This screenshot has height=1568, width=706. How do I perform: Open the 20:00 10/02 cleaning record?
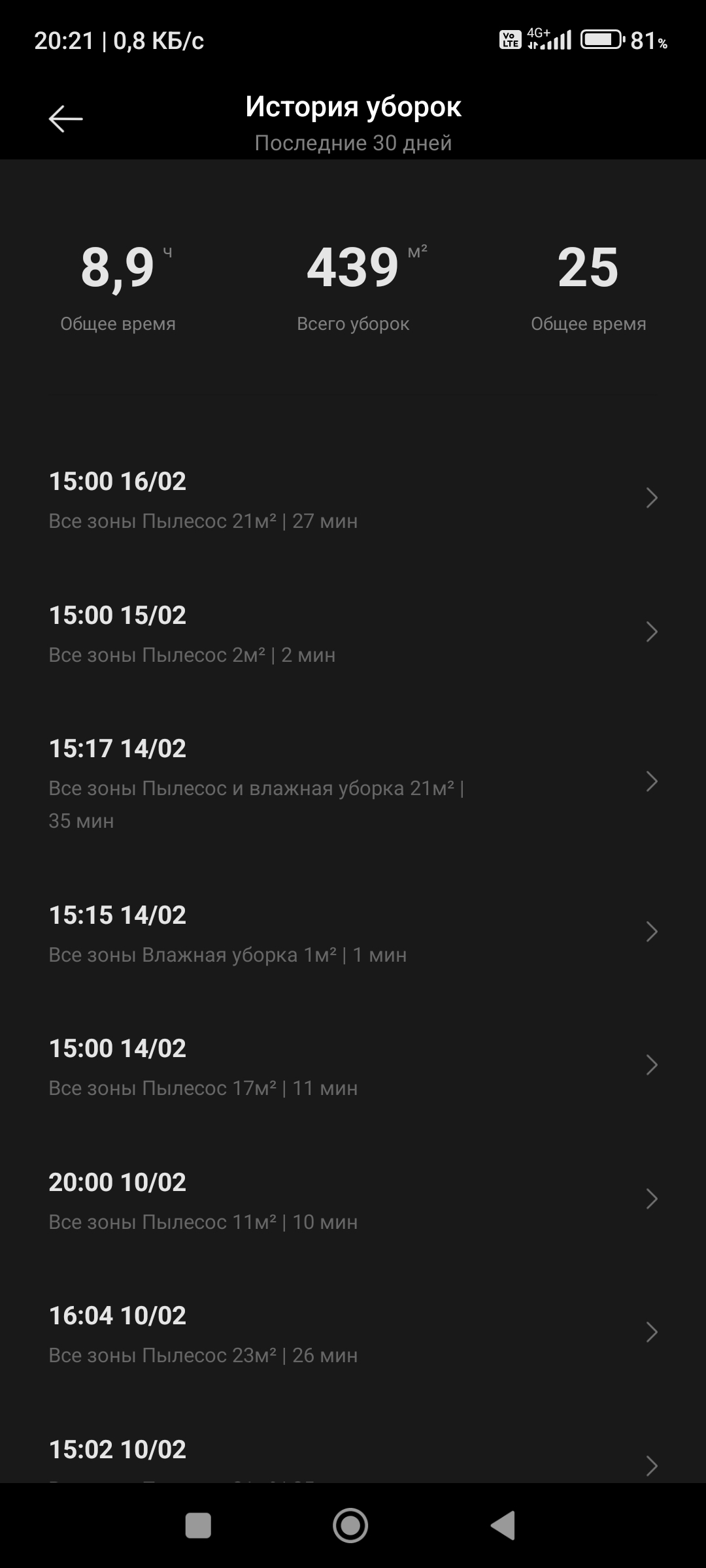pyautogui.click(x=353, y=1200)
